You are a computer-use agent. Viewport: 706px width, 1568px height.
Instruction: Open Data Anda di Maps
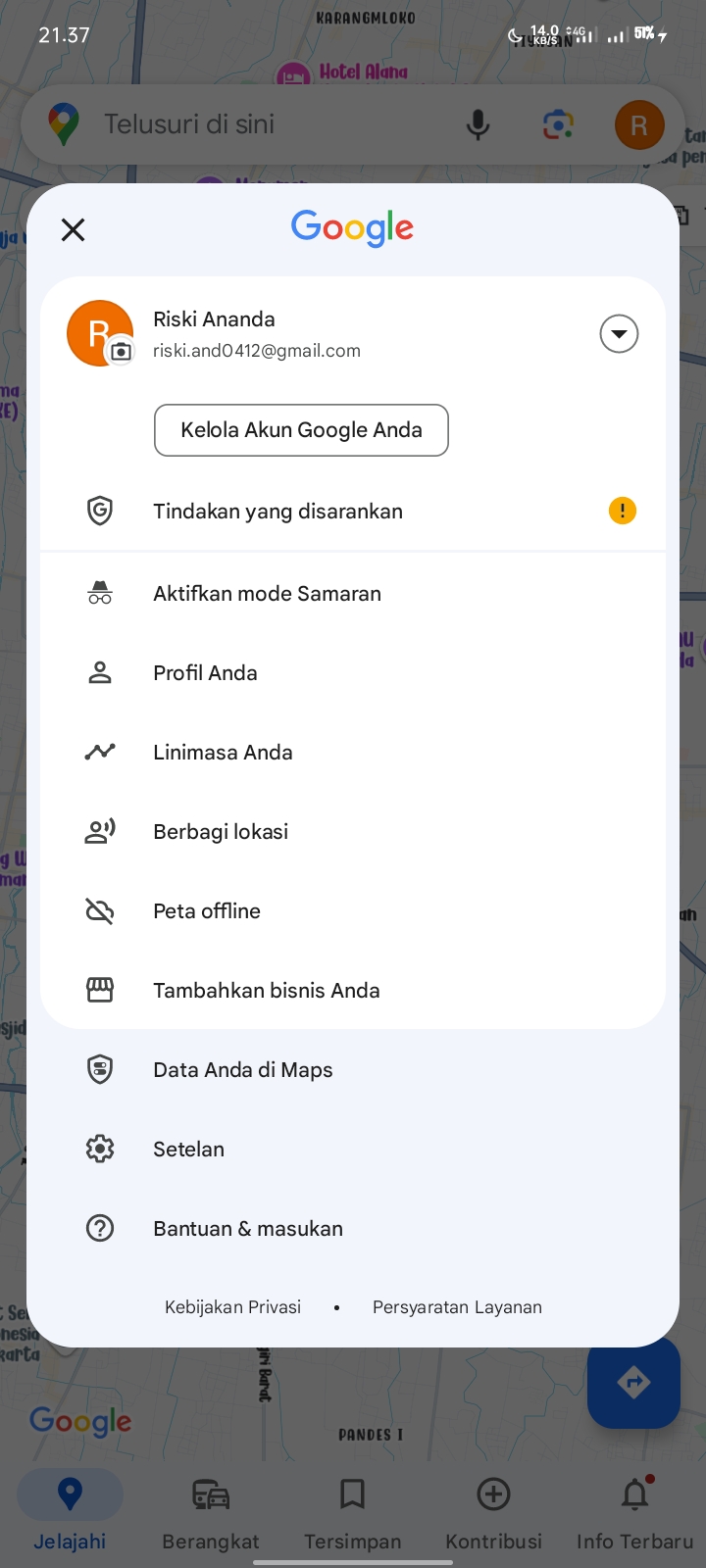[353, 1070]
